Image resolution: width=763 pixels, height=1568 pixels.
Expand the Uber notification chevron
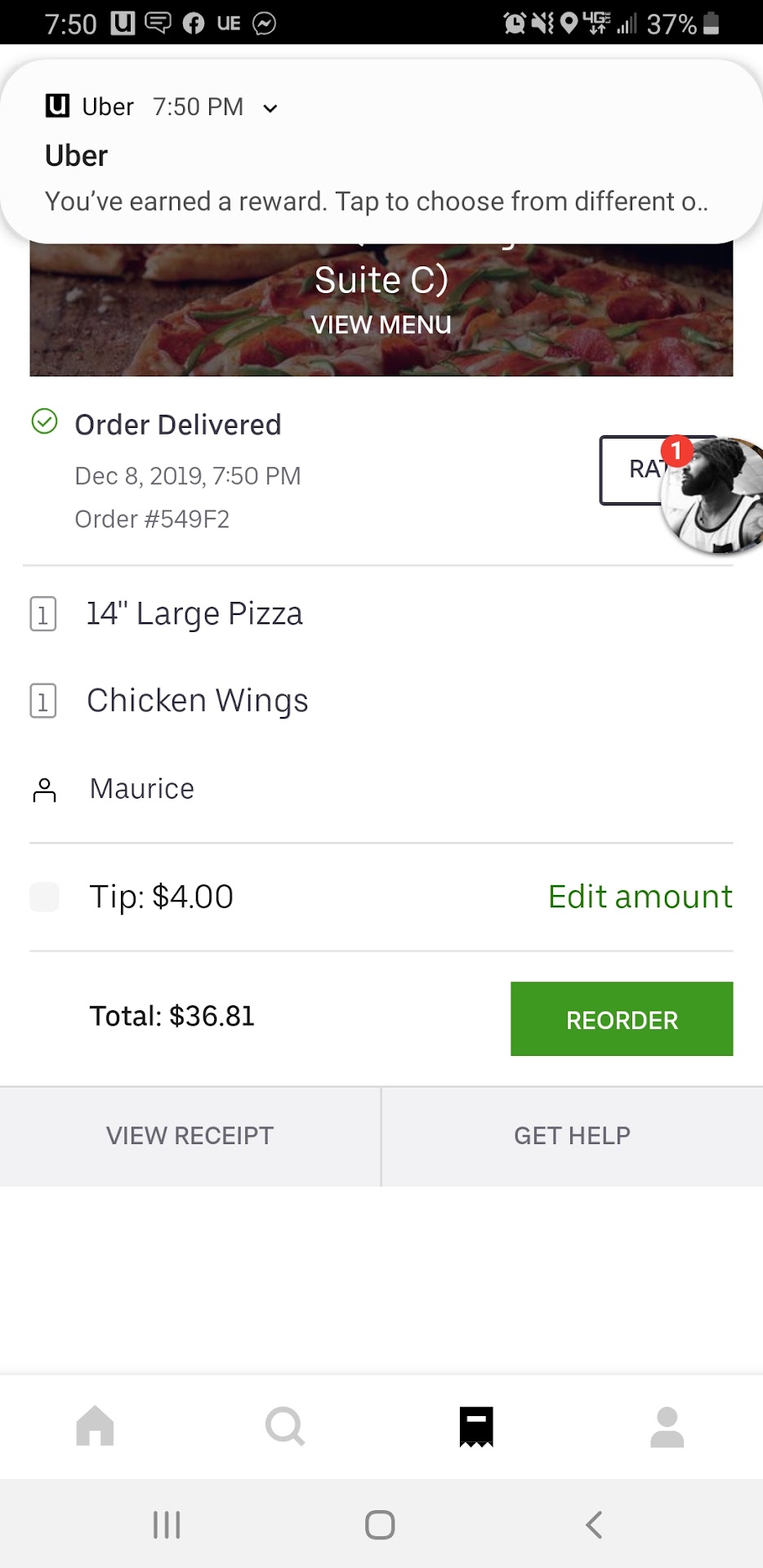coord(270,108)
